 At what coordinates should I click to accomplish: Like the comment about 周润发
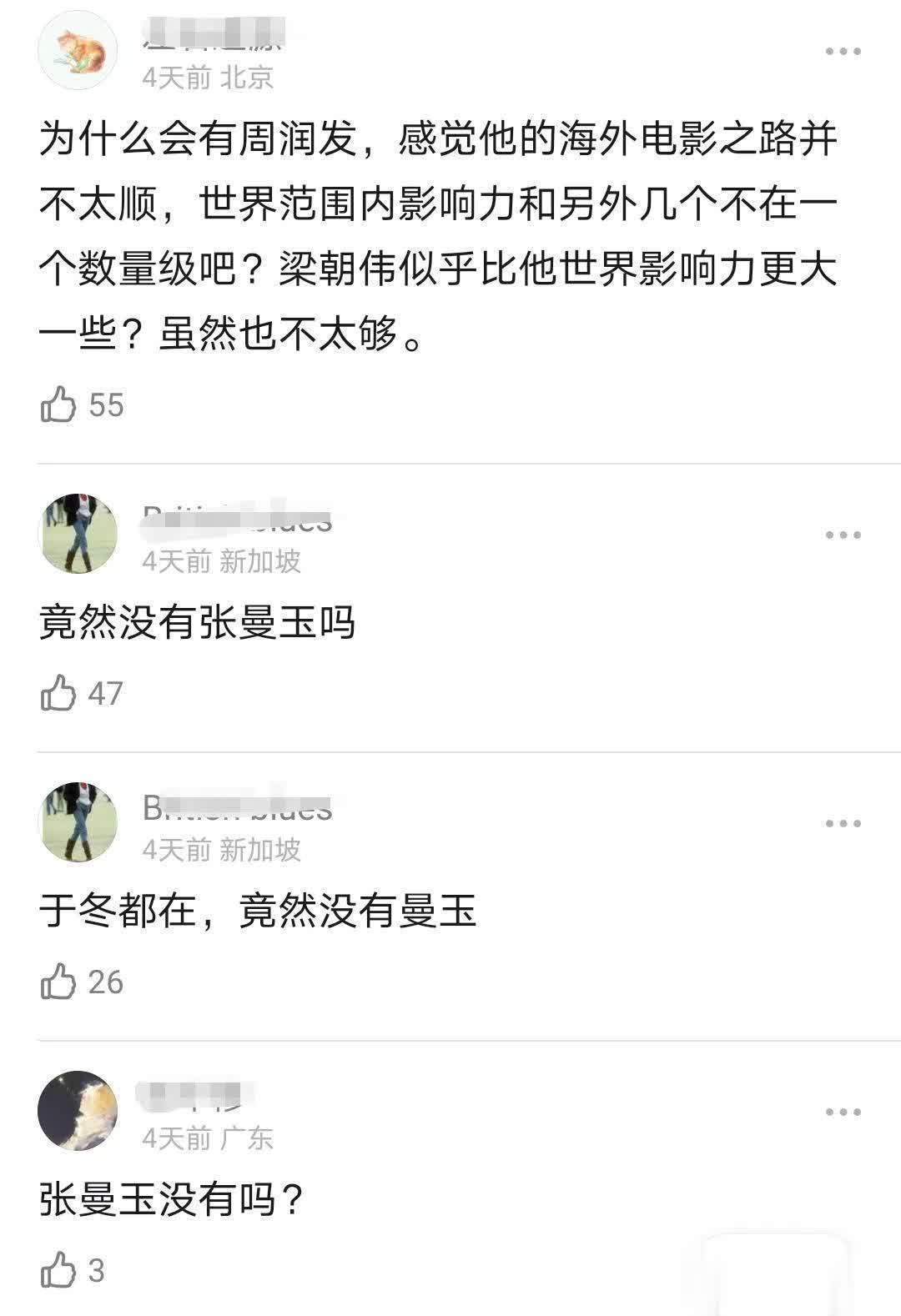58,404
